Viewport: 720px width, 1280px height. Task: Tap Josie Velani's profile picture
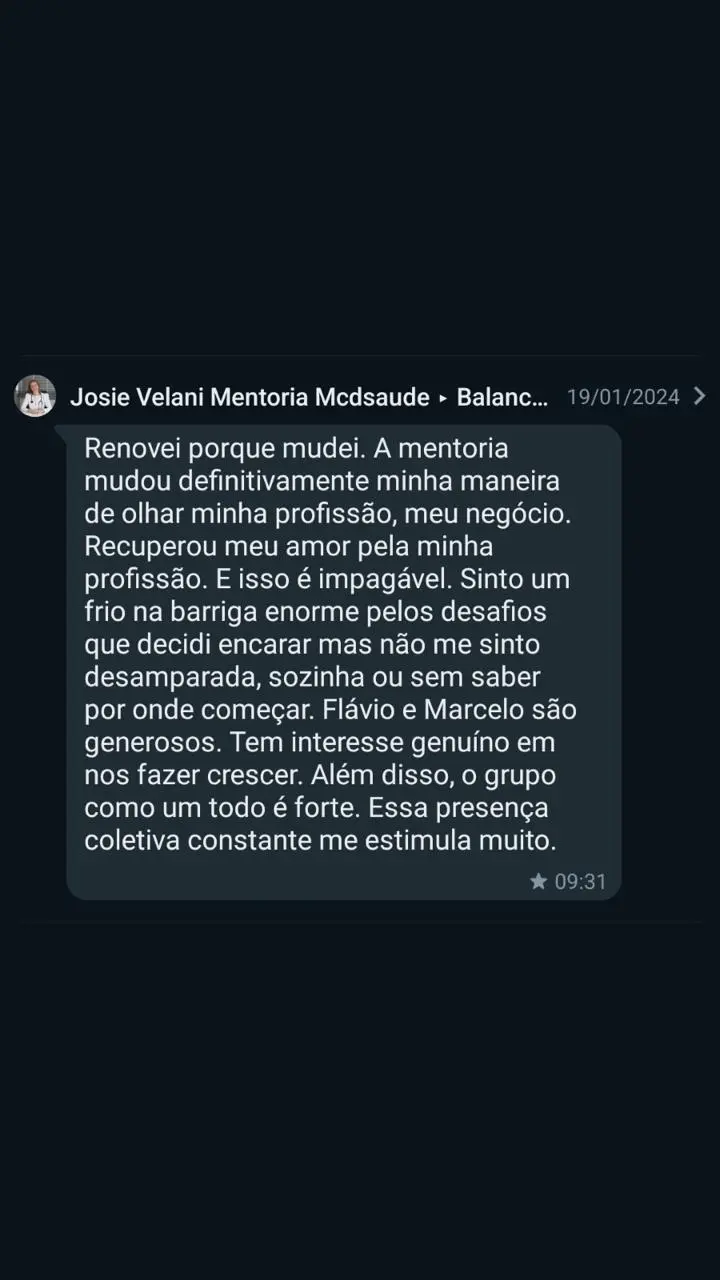pyautogui.click(x=35, y=396)
